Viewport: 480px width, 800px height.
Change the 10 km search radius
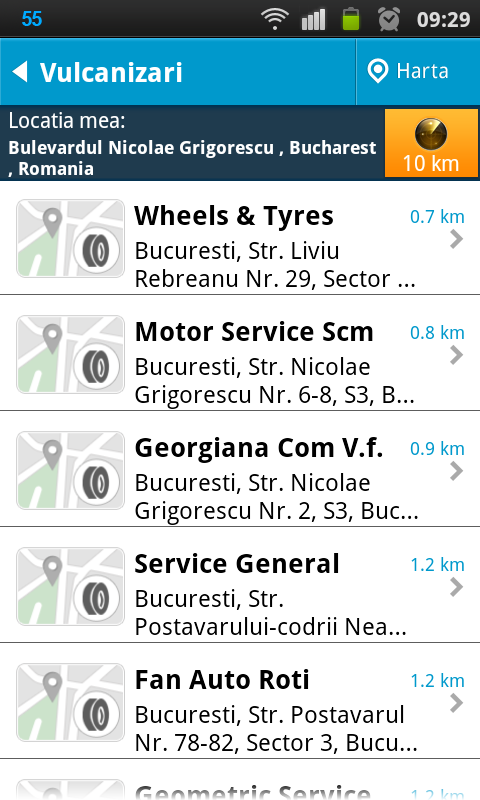(431, 143)
